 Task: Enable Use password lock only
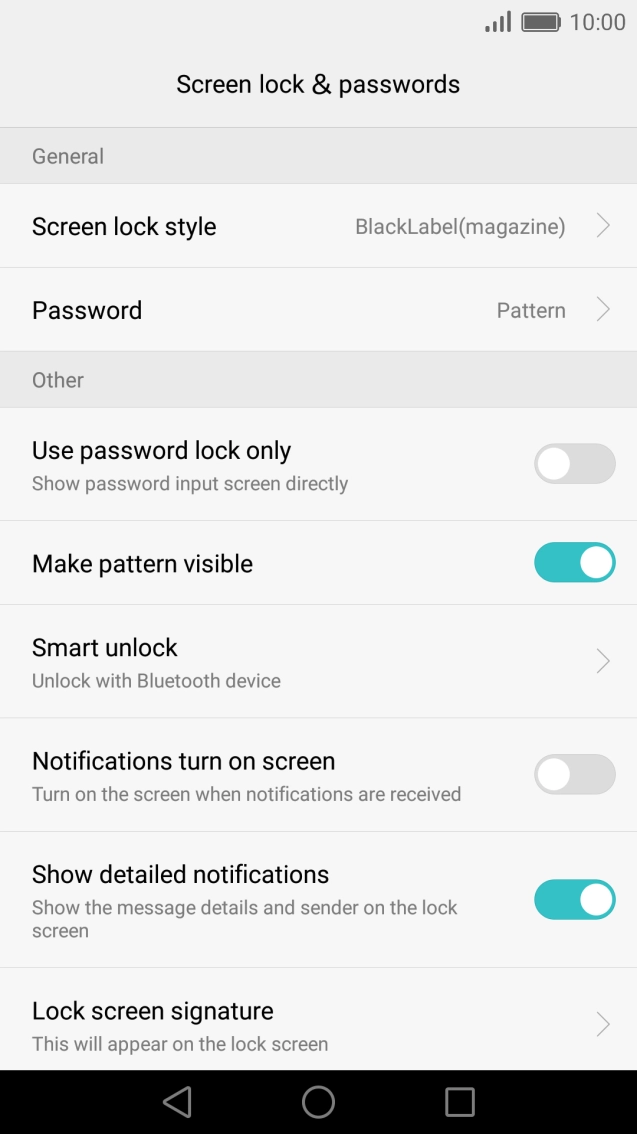575,464
